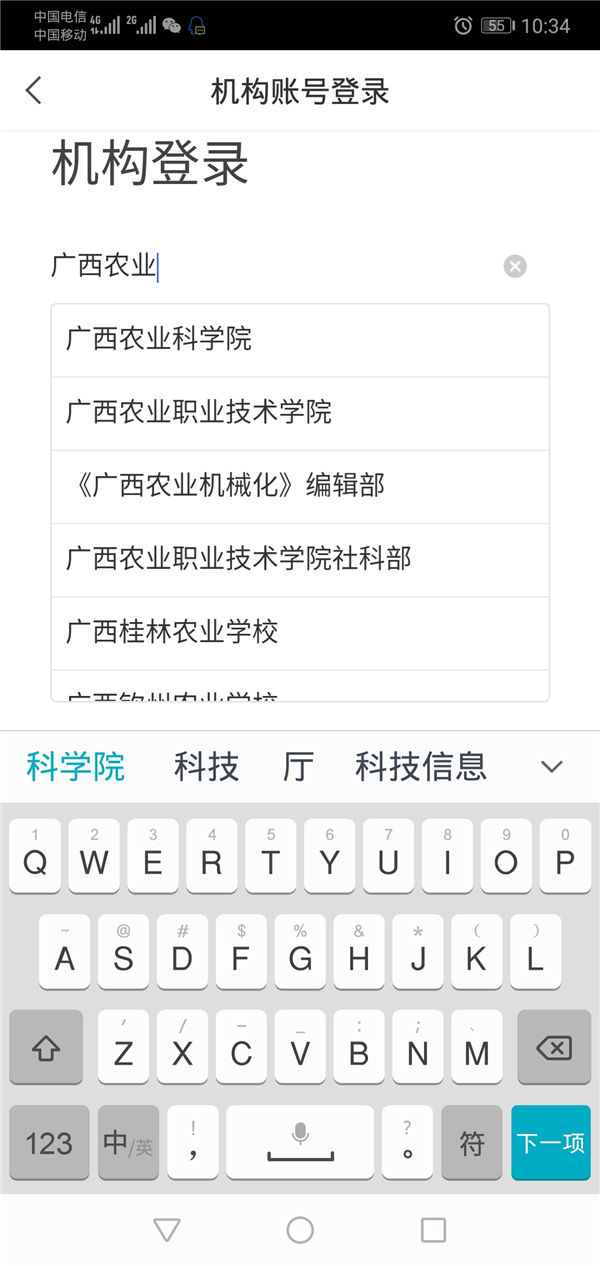Select 《广西农业机械化》编辑部 suggestion
Image resolution: width=600 pixels, height=1266 pixels.
[x=300, y=486]
